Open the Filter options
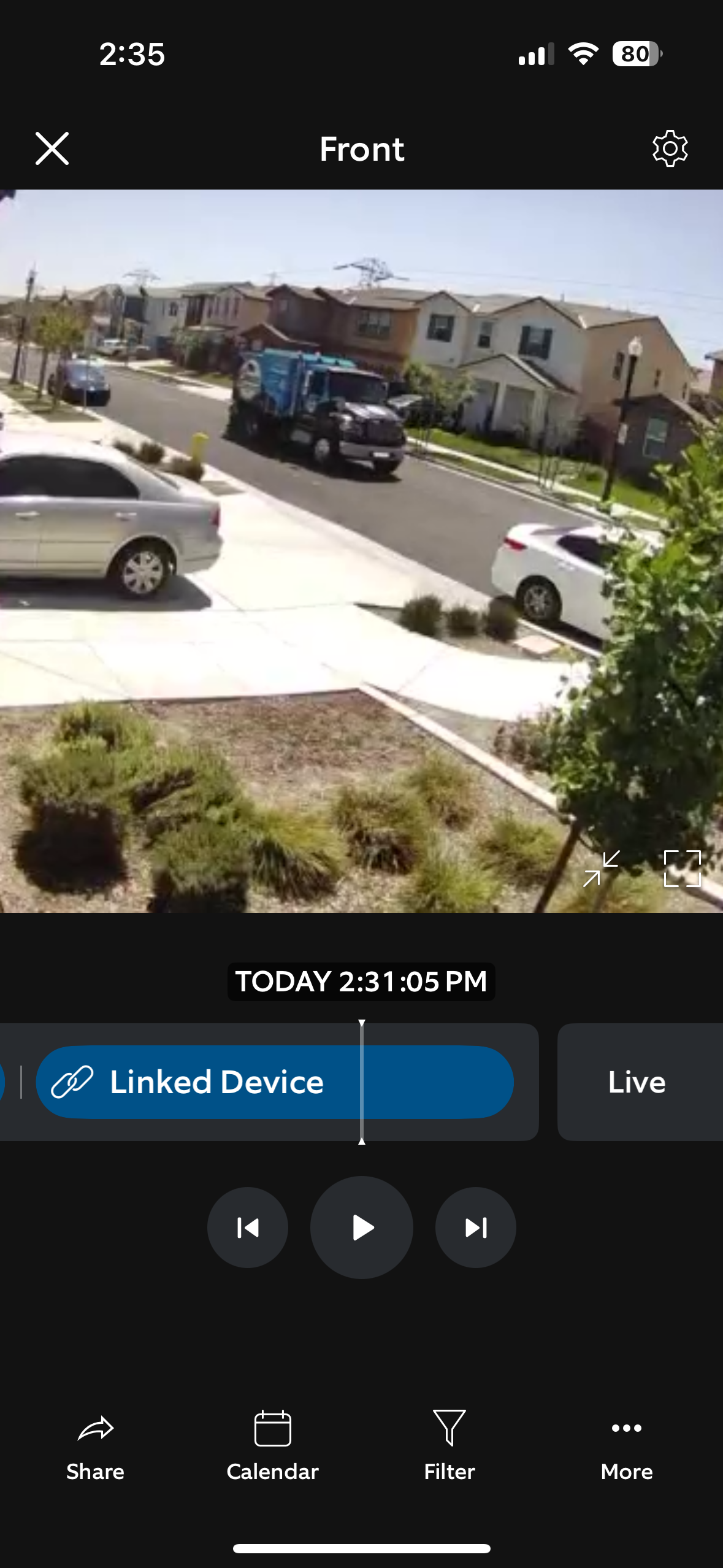 tap(449, 1447)
